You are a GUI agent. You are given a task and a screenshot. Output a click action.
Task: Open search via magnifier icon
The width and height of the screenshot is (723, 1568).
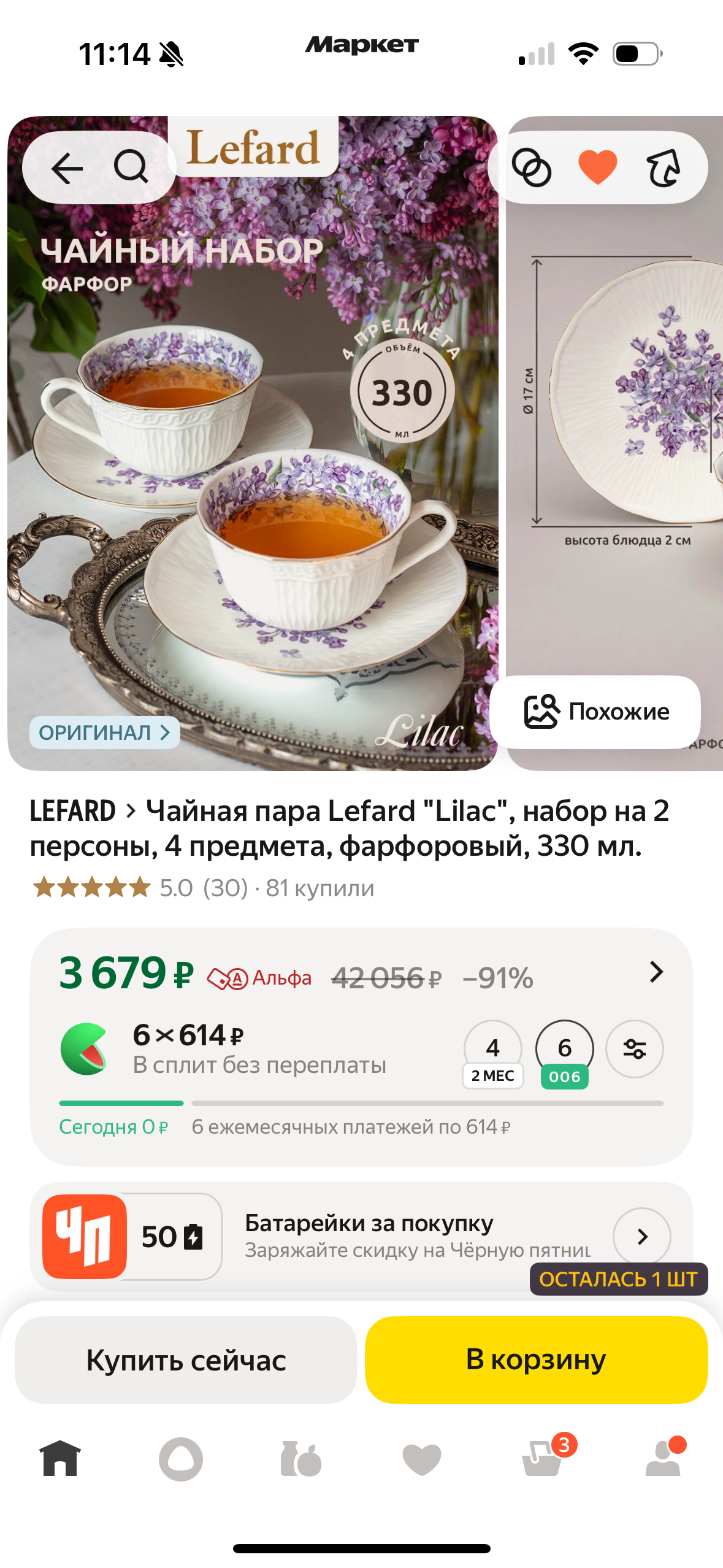(x=131, y=167)
